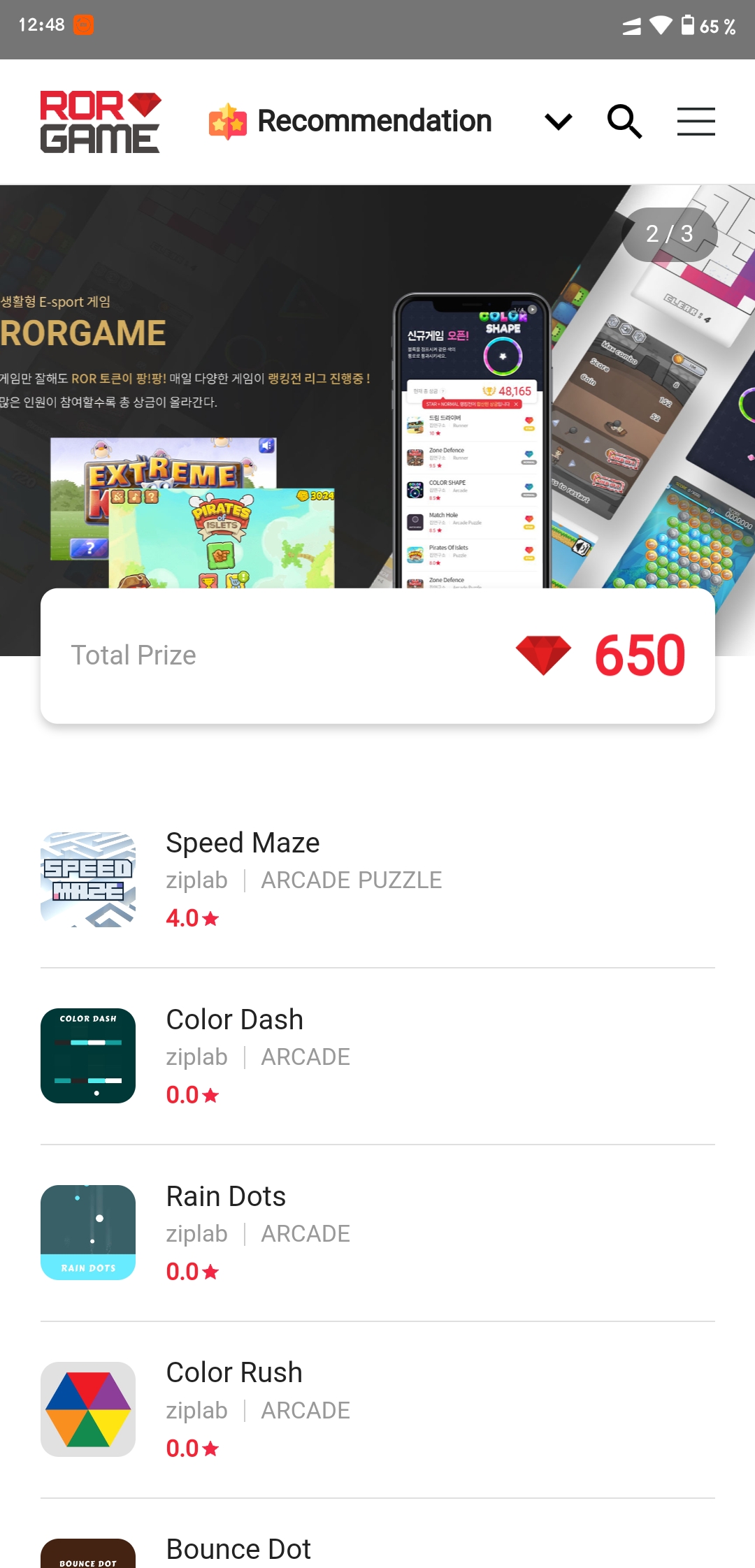Tap the Rain Dots game icon

pyautogui.click(x=87, y=1232)
